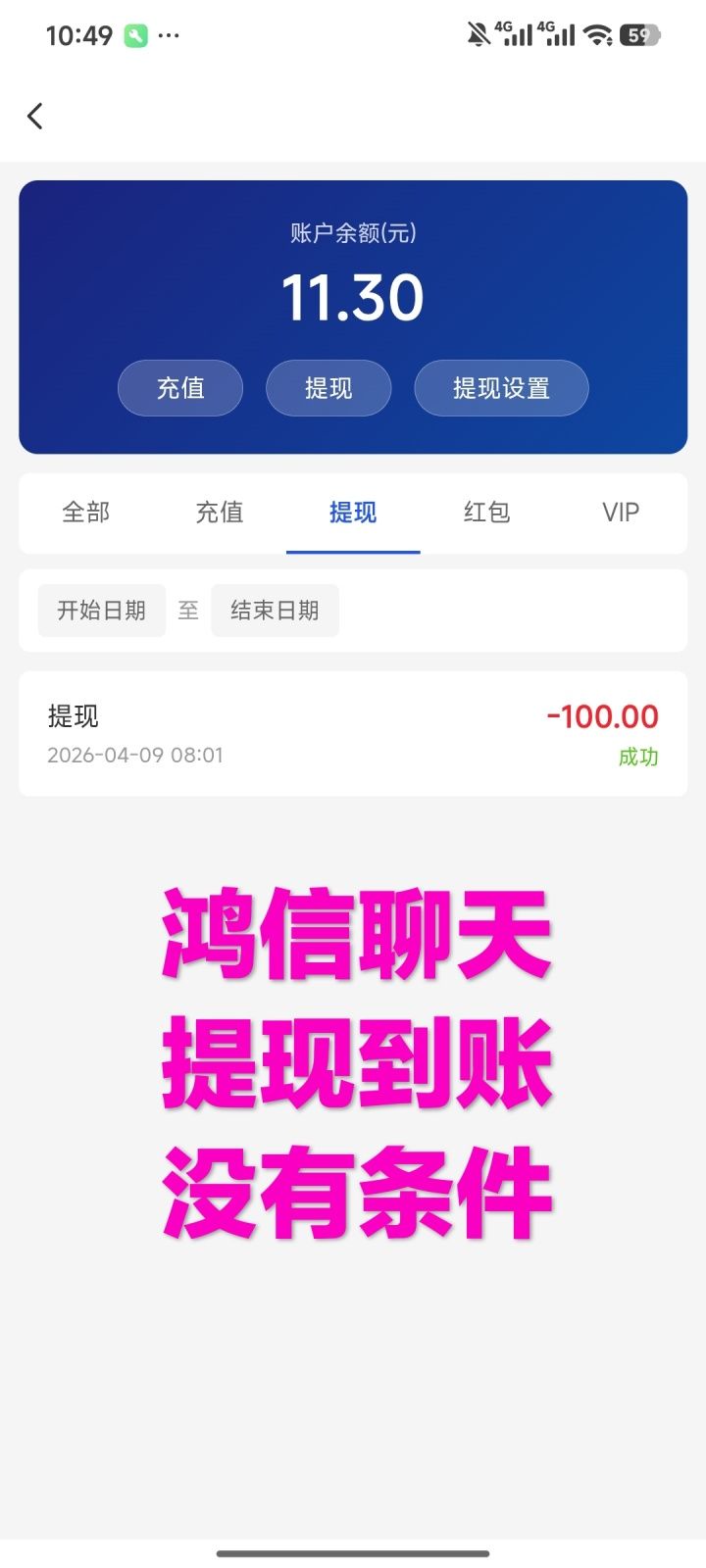Tap the 提现 button on balance card
The width and height of the screenshot is (706, 1568).
[328, 388]
